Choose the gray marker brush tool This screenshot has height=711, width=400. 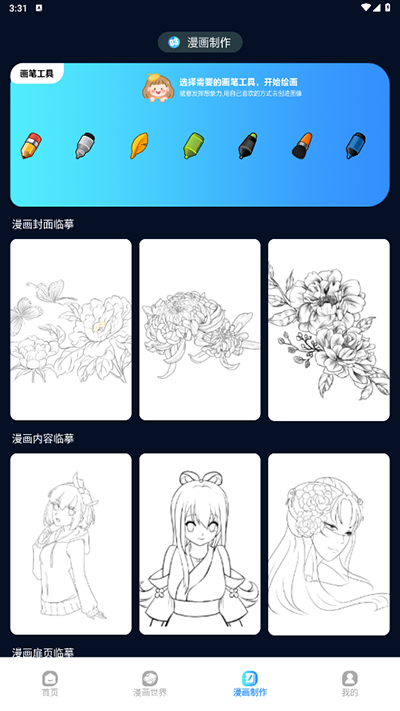point(85,146)
